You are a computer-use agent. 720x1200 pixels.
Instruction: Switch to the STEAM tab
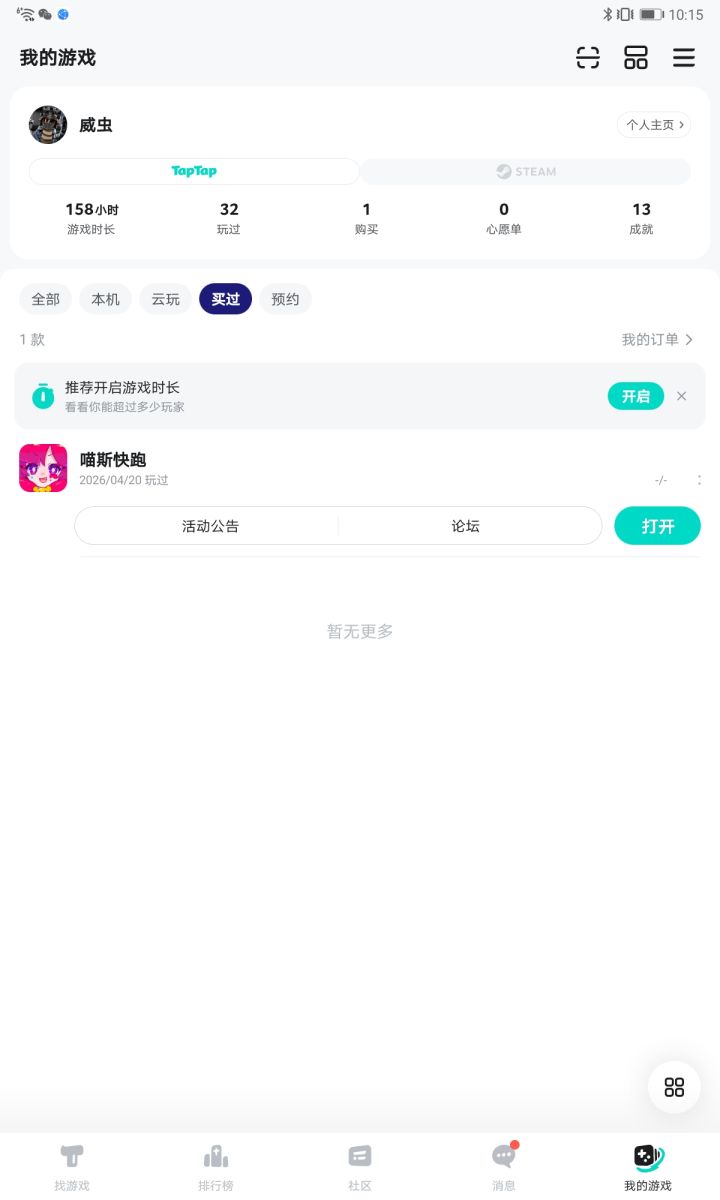[524, 171]
